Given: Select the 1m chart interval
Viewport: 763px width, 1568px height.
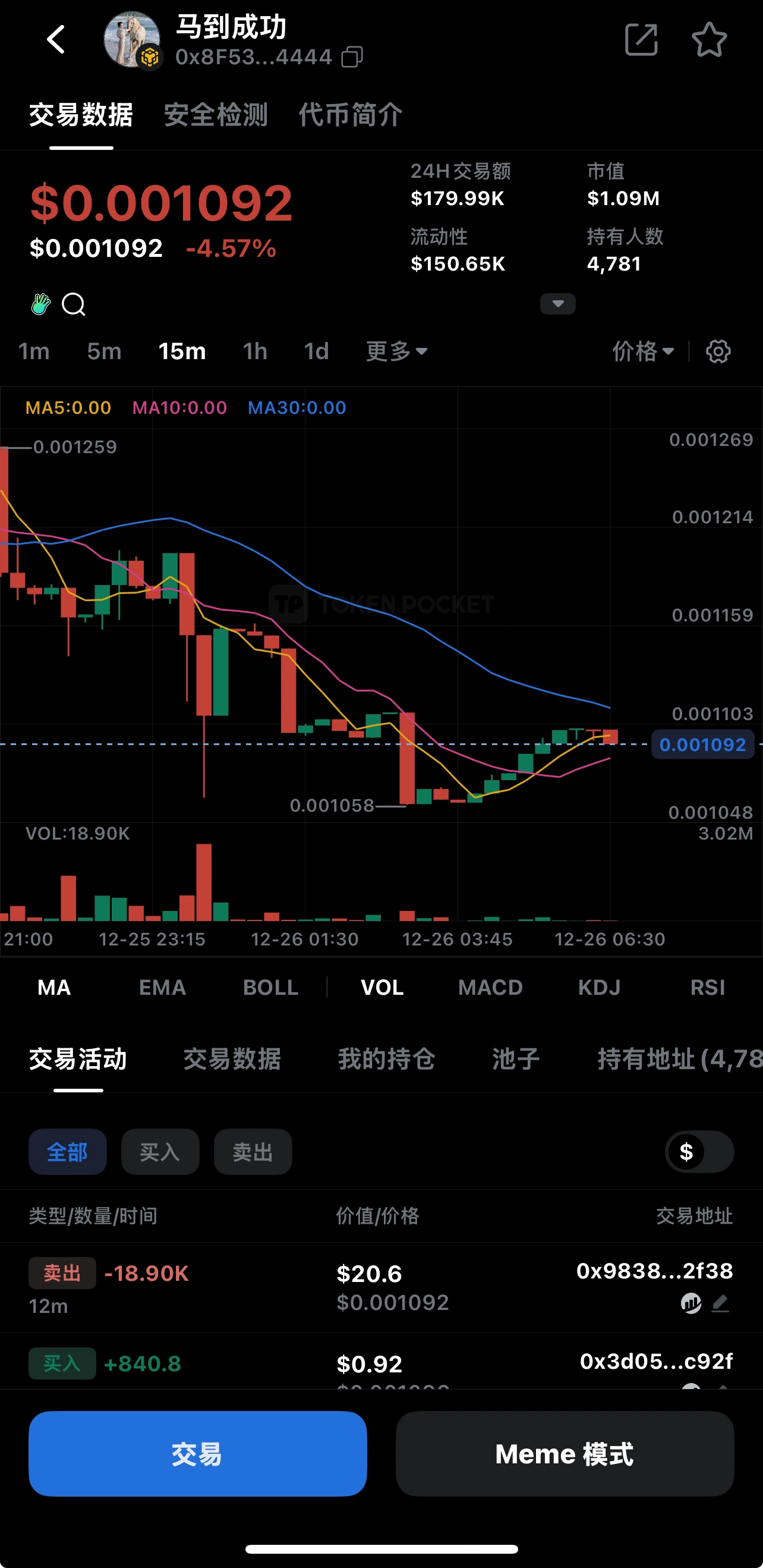Looking at the screenshot, I should coord(33,351).
